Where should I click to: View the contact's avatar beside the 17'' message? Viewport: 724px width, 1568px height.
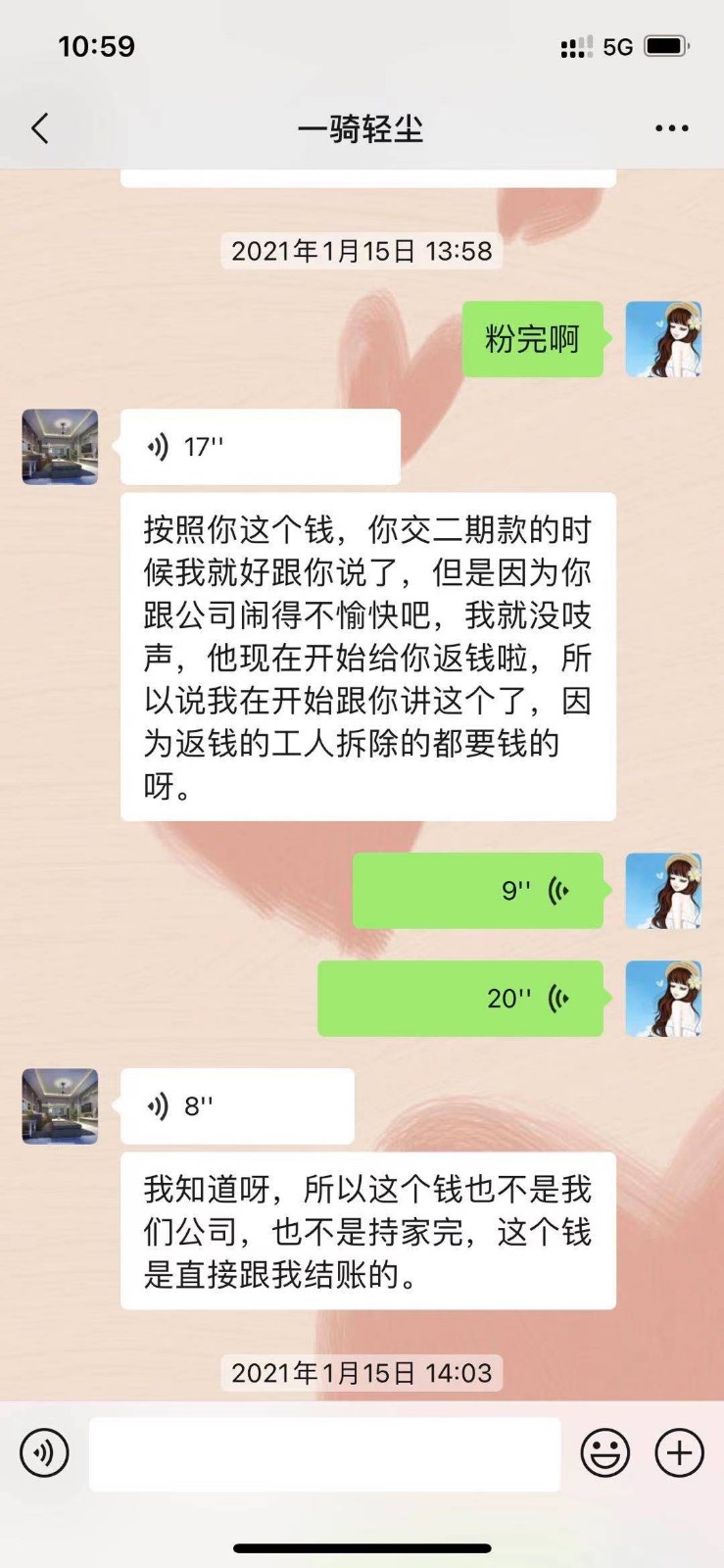point(61,447)
